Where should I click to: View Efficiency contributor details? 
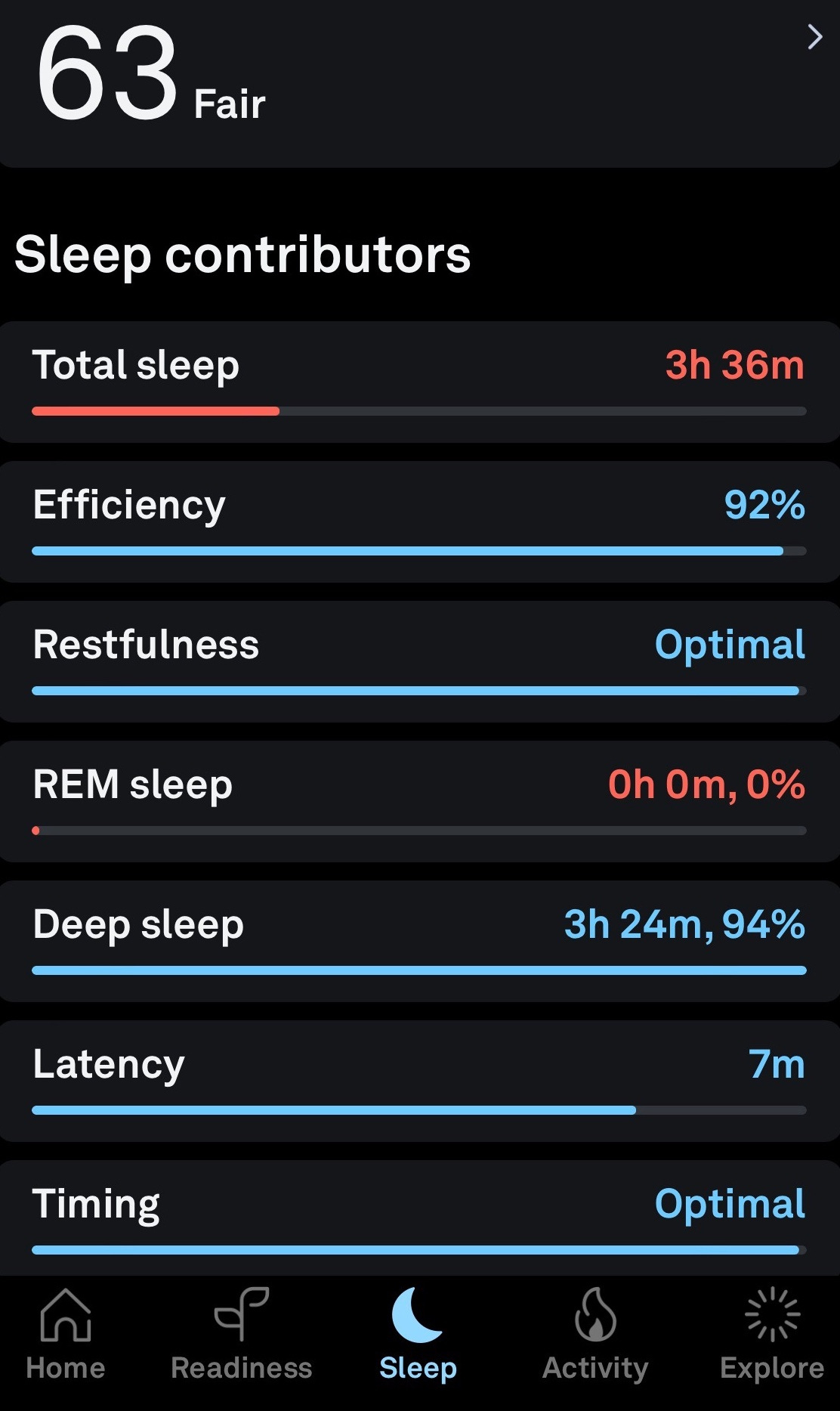point(419,521)
